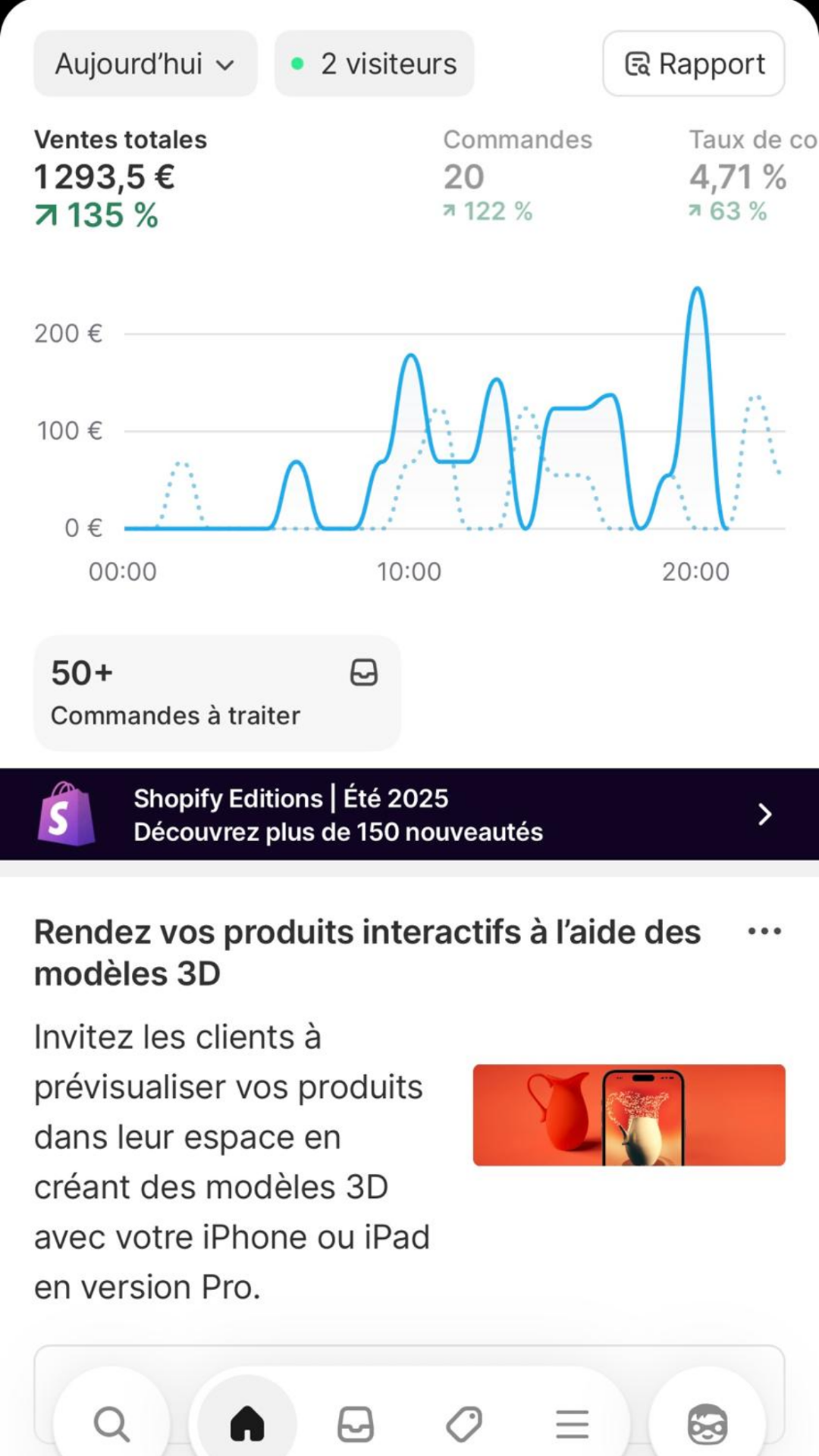Open the 50+ Commandes à traiter card
Screen dimensions: 819x1456
click(x=217, y=693)
